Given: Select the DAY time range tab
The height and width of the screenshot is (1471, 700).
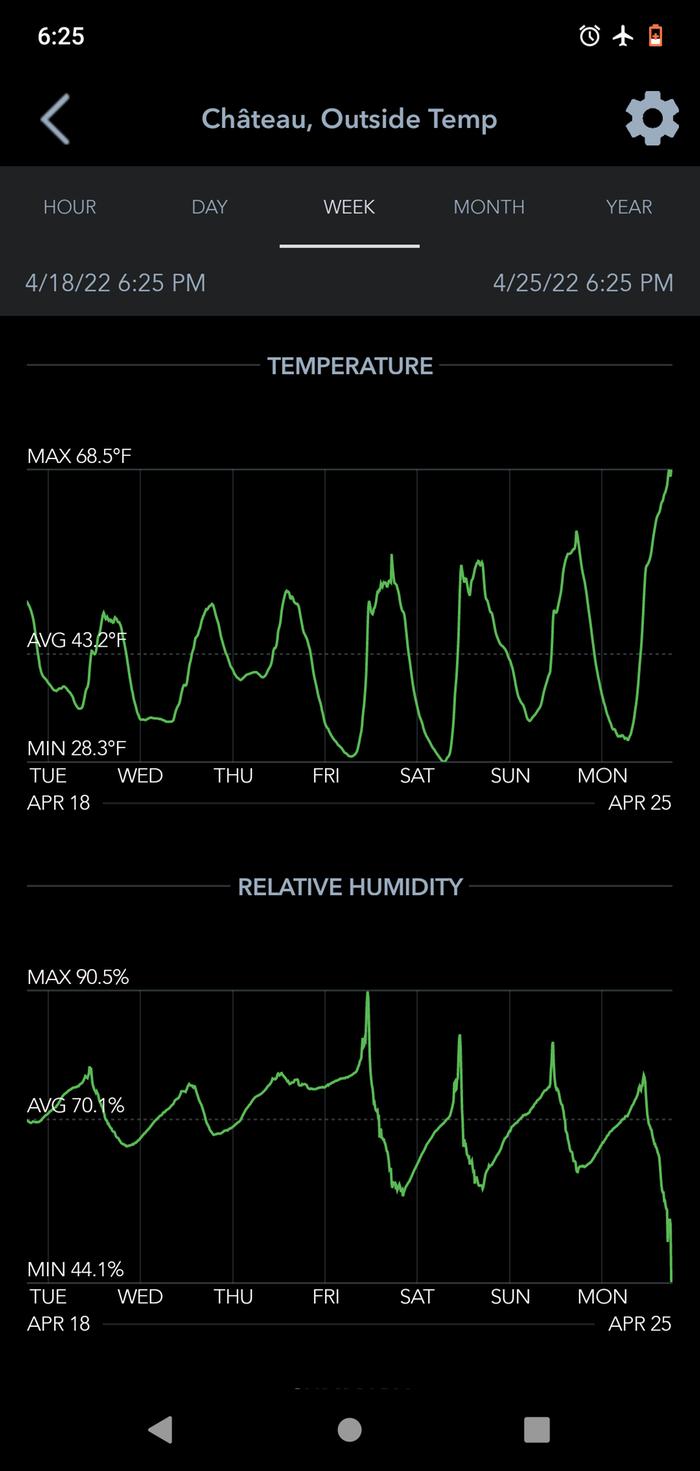Looking at the screenshot, I should (209, 207).
